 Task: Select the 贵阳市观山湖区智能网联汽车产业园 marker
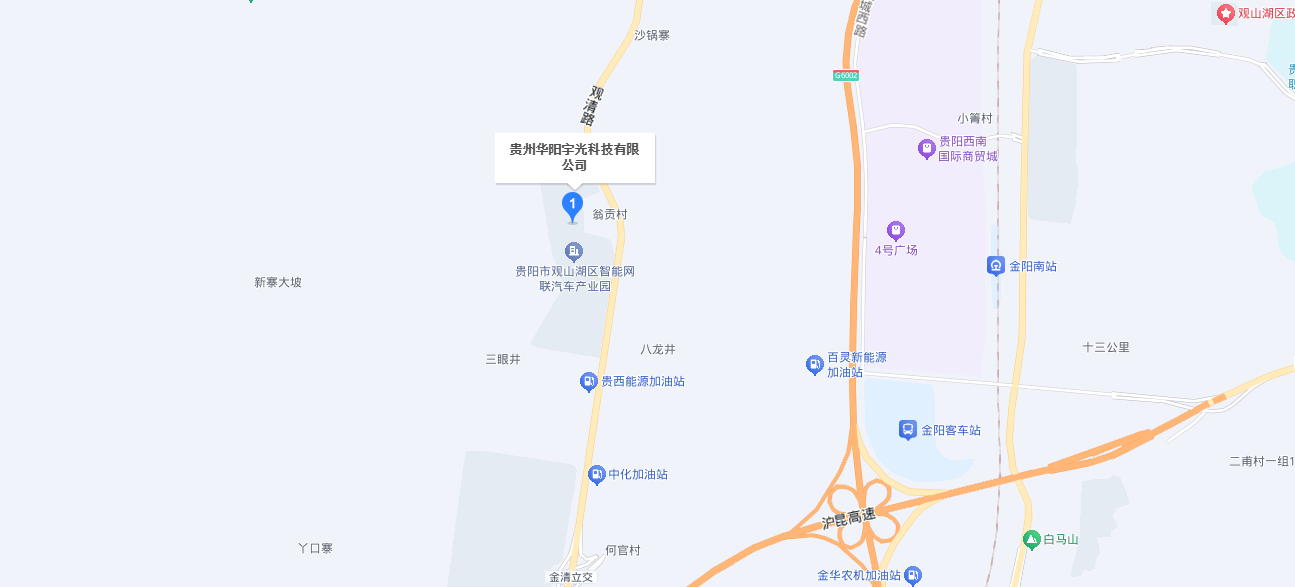pyautogui.click(x=574, y=250)
